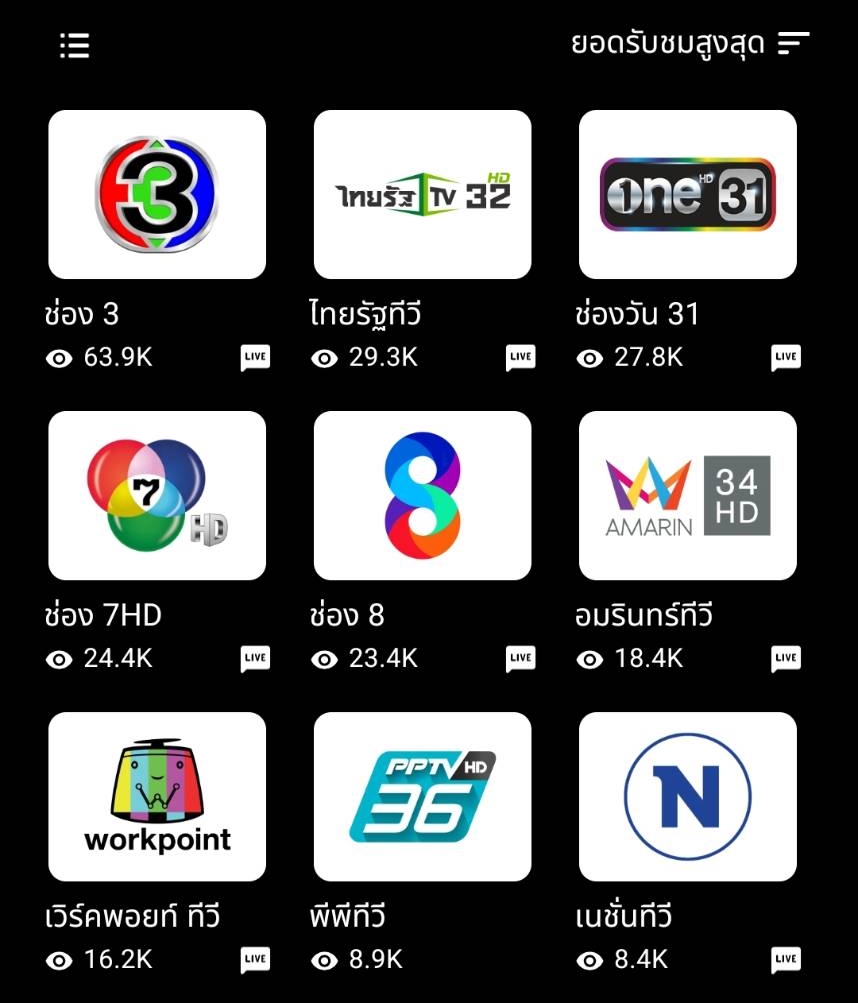Viewport: 858px width, 1003px height.
Task: Watch the เวิร์คพอยท์ ทีวี channel
Action: pyautogui.click(x=157, y=796)
